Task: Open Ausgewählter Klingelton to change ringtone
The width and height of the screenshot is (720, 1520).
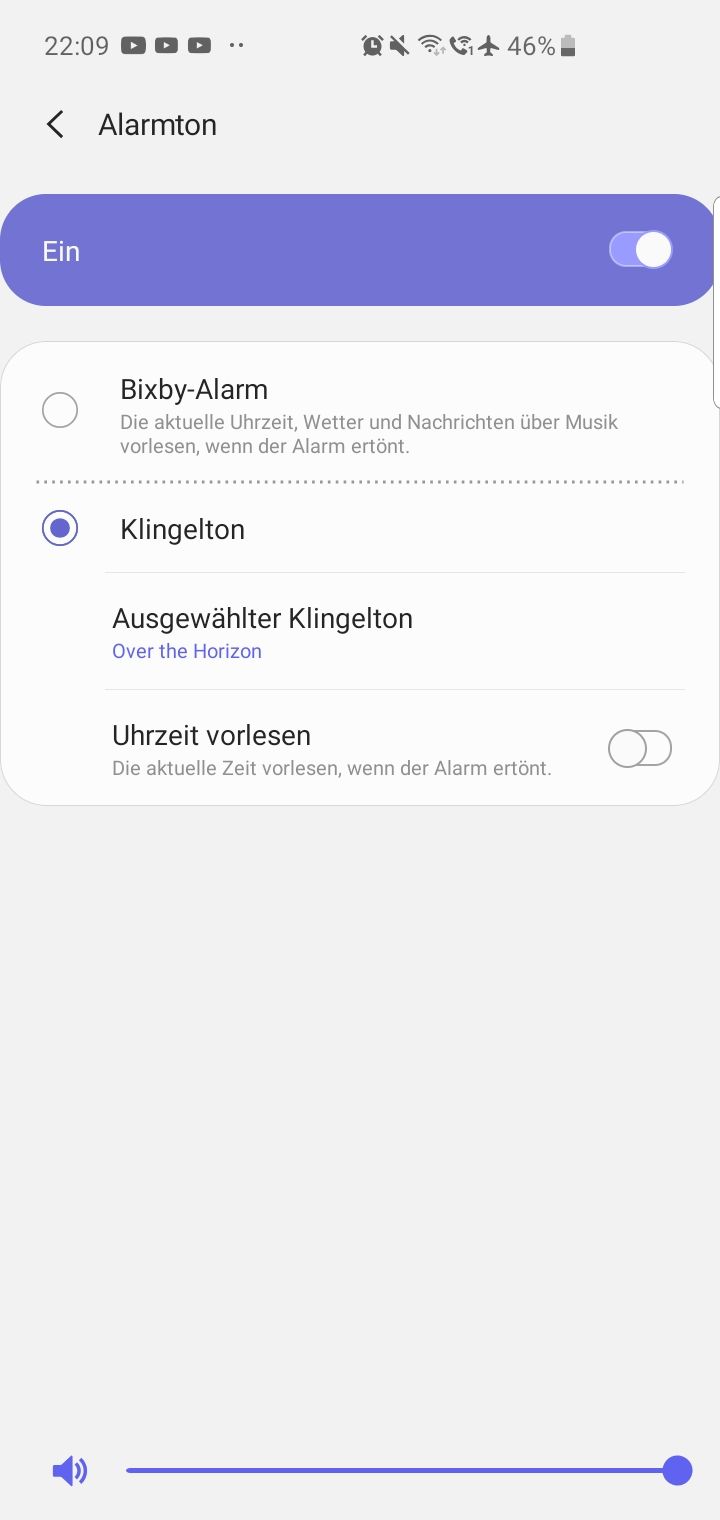Action: [x=262, y=632]
